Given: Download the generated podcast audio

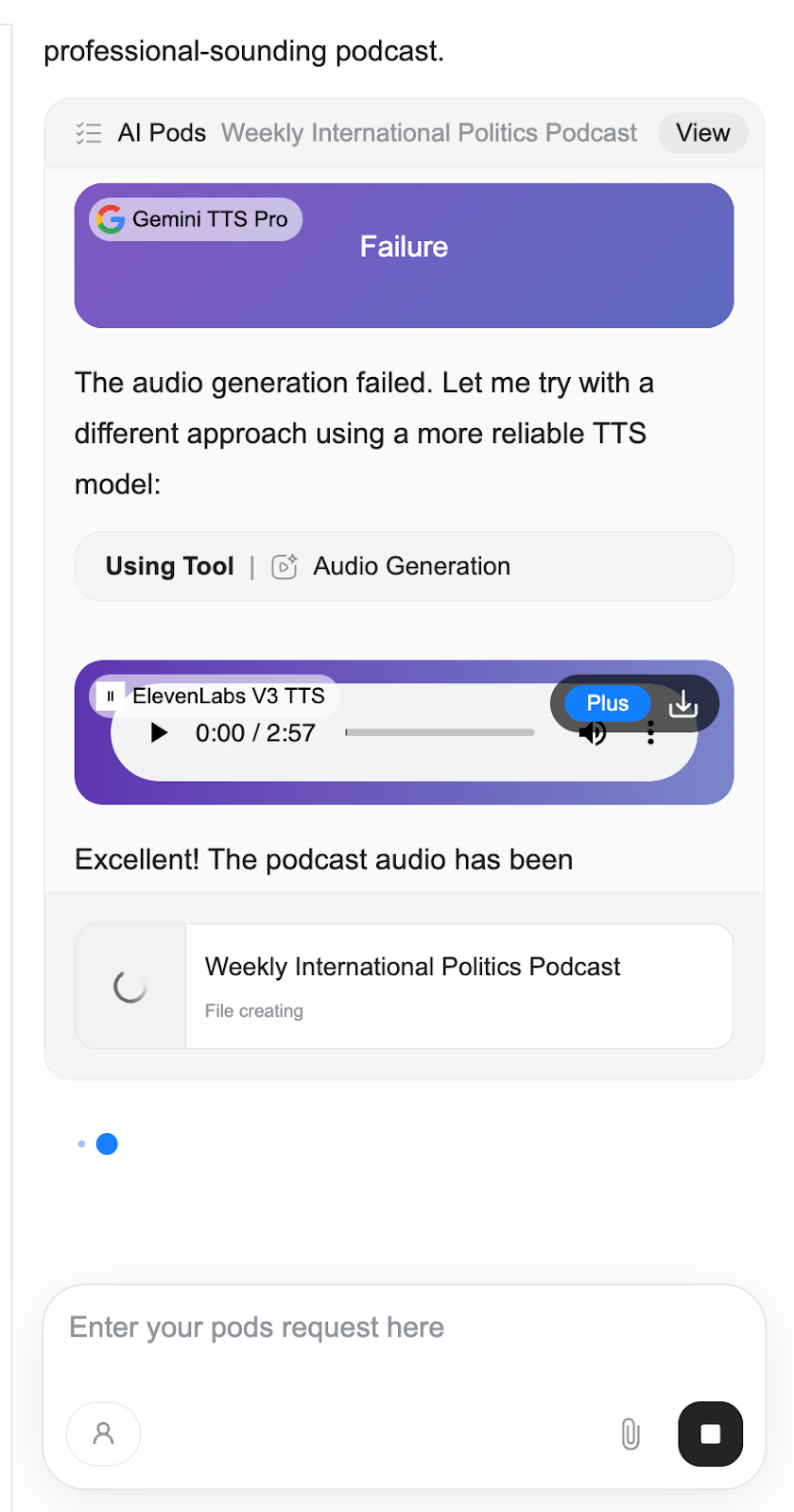Looking at the screenshot, I should 682,704.
